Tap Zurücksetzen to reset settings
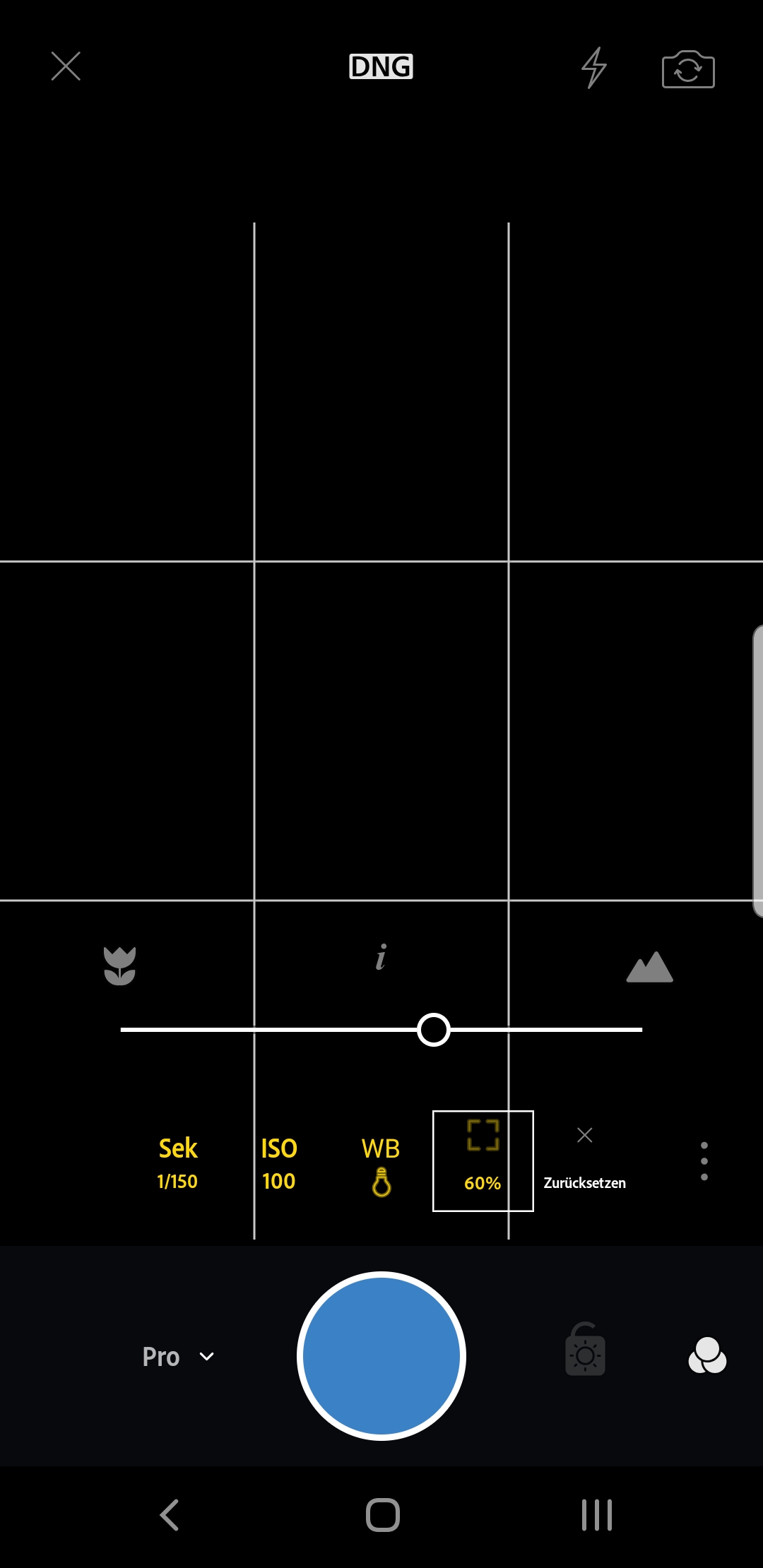 [584, 1163]
